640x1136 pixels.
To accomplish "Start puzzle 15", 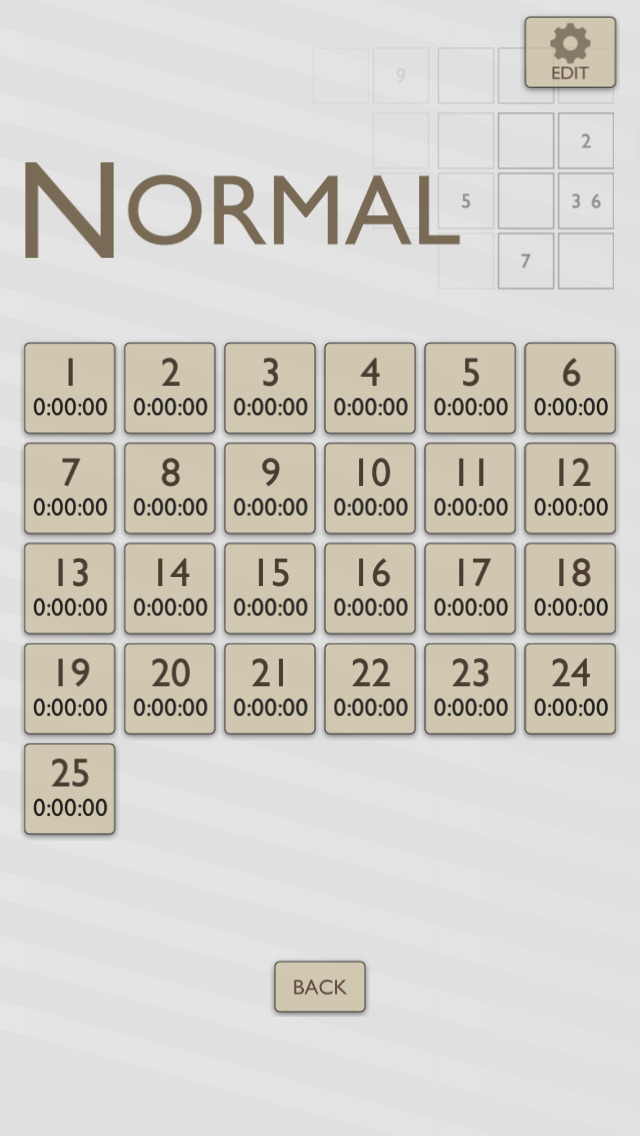I will click(x=270, y=588).
